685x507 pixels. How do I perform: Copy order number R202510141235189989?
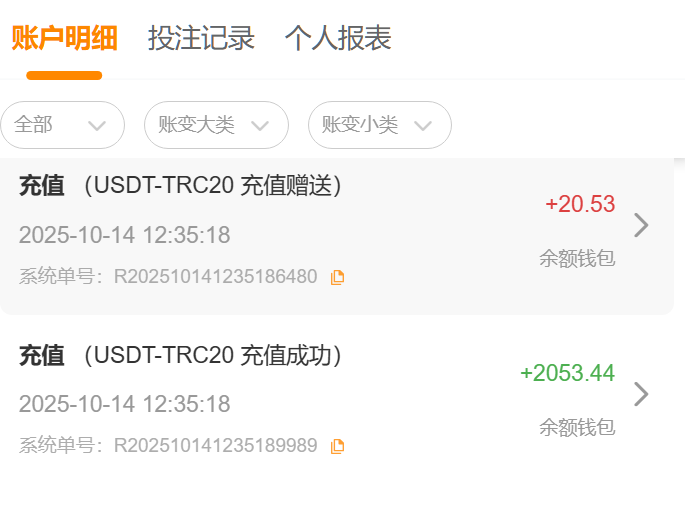point(338,446)
